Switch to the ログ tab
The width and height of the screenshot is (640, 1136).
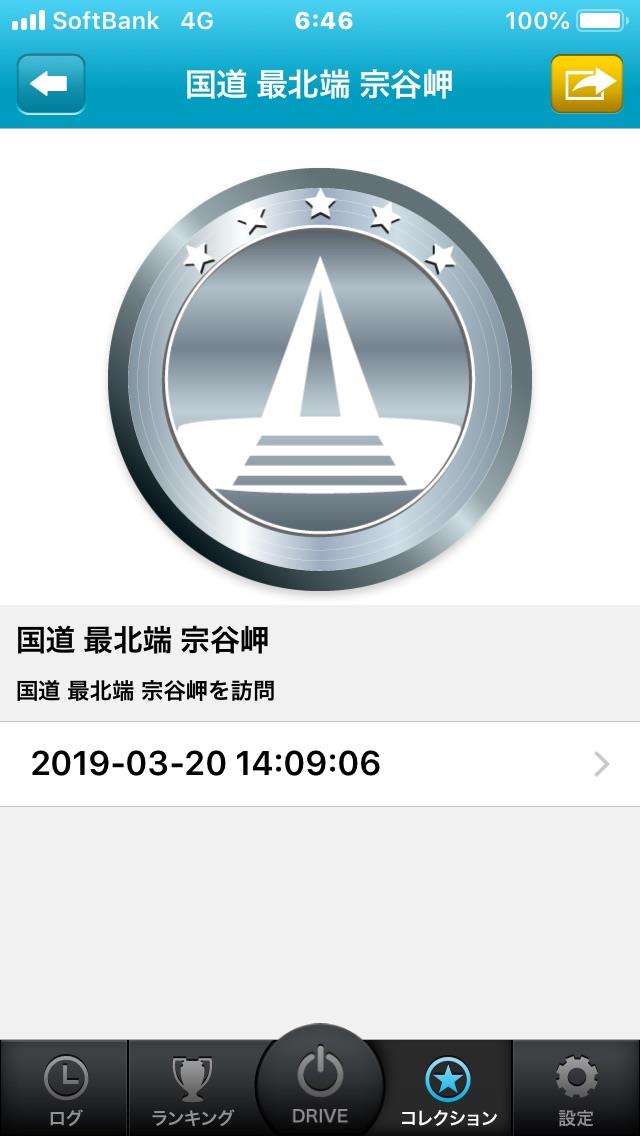(65, 1090)
